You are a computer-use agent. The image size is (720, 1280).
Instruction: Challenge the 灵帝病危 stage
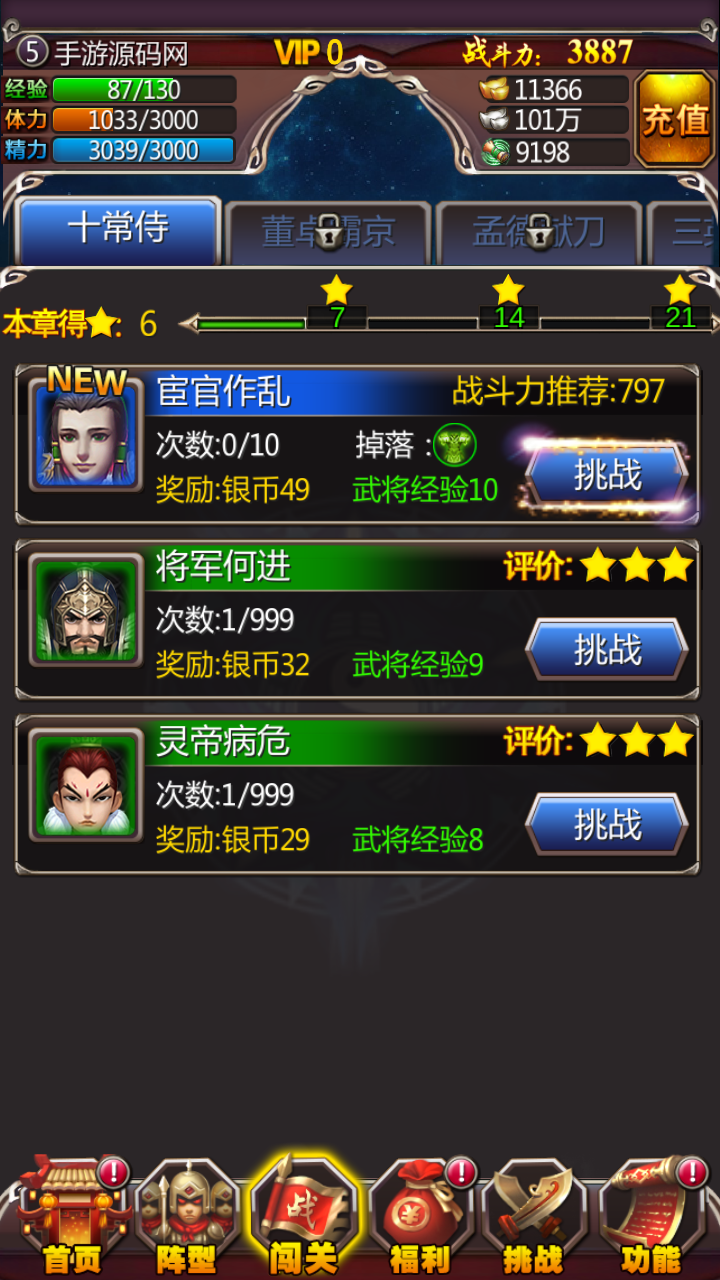click(x=607, y=825)
